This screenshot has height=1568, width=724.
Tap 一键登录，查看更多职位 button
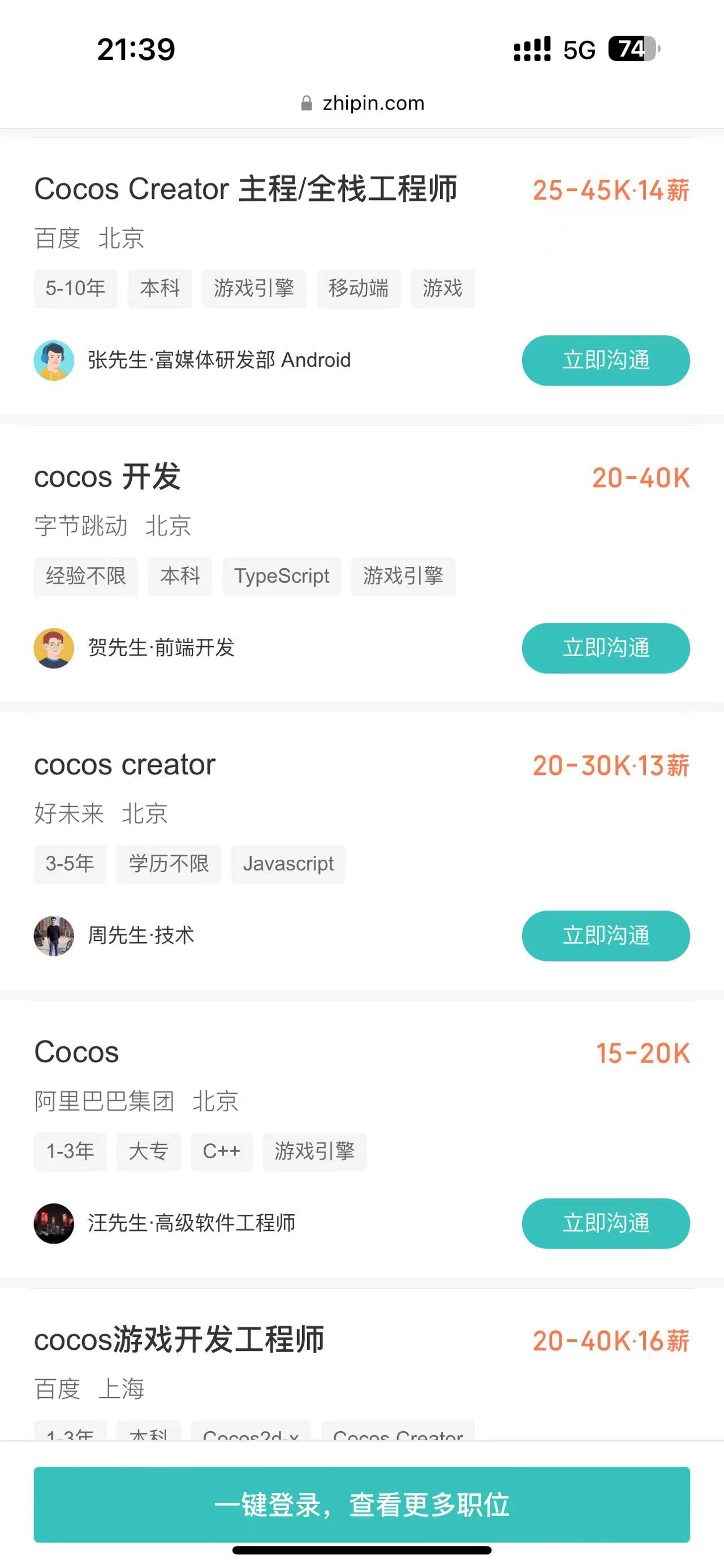pos(361,1504)
